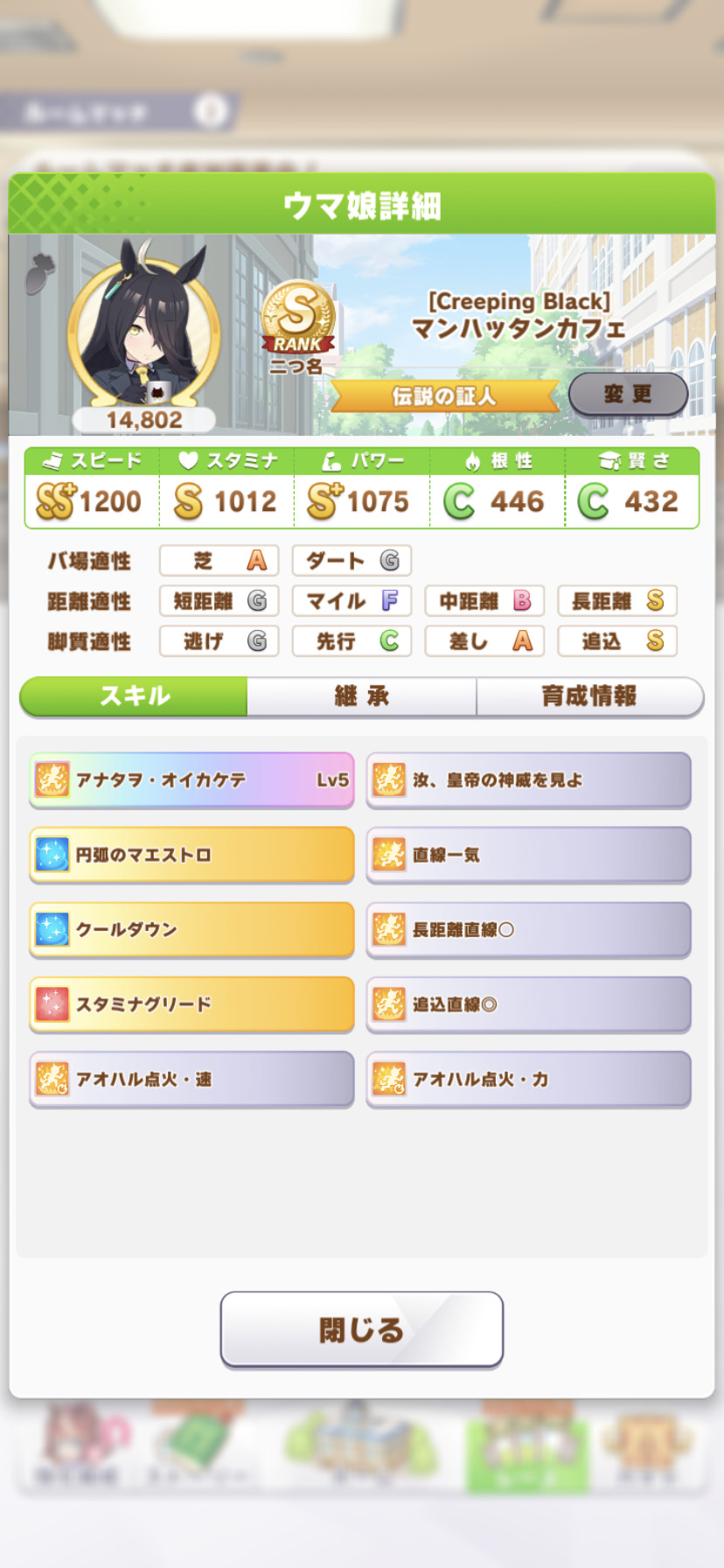Open the クールダウン skill
This screenshot has width=724, height=1568.
(191, 929)
